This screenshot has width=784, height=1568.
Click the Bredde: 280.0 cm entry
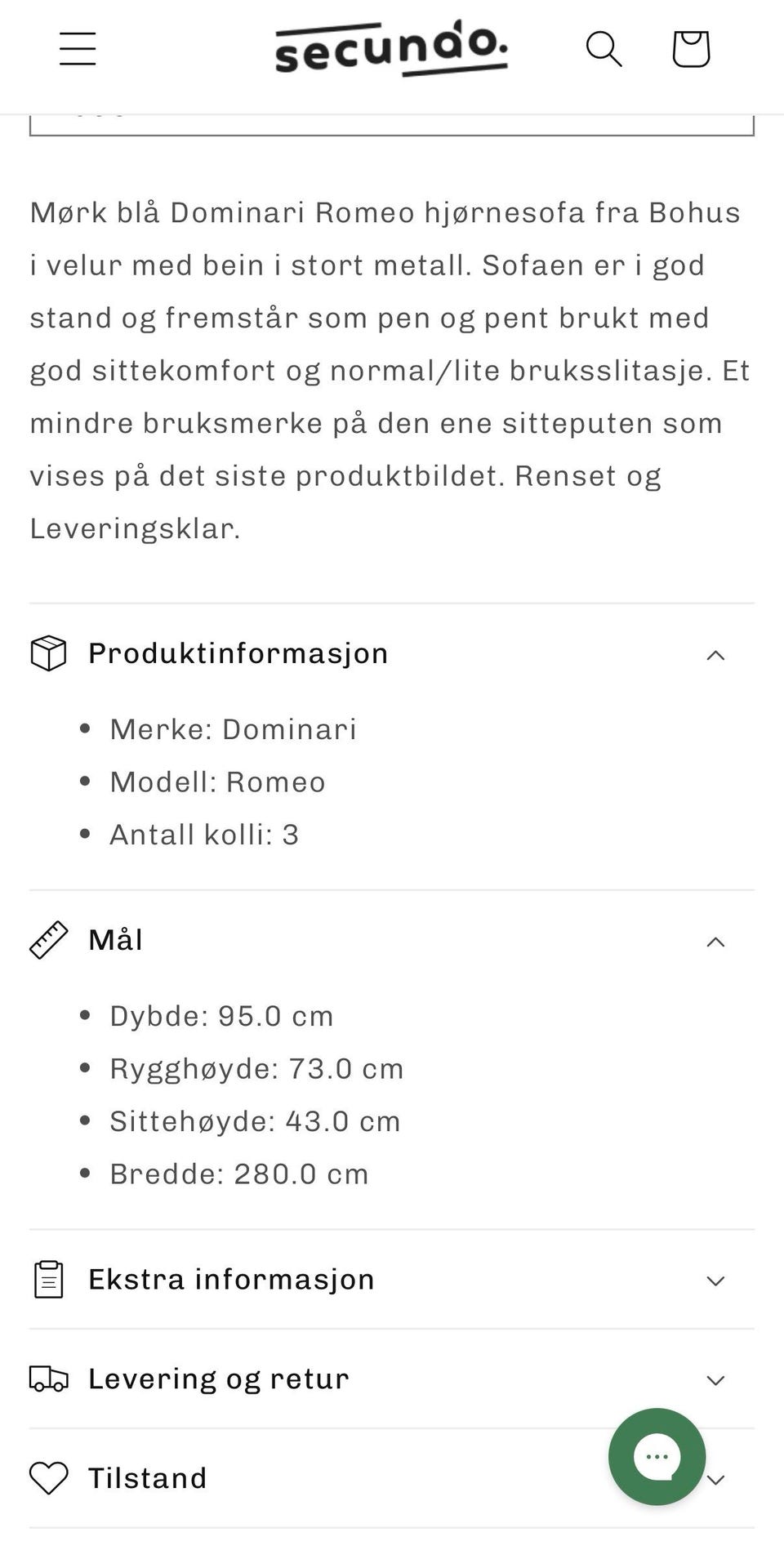(x=239, y=1174)
